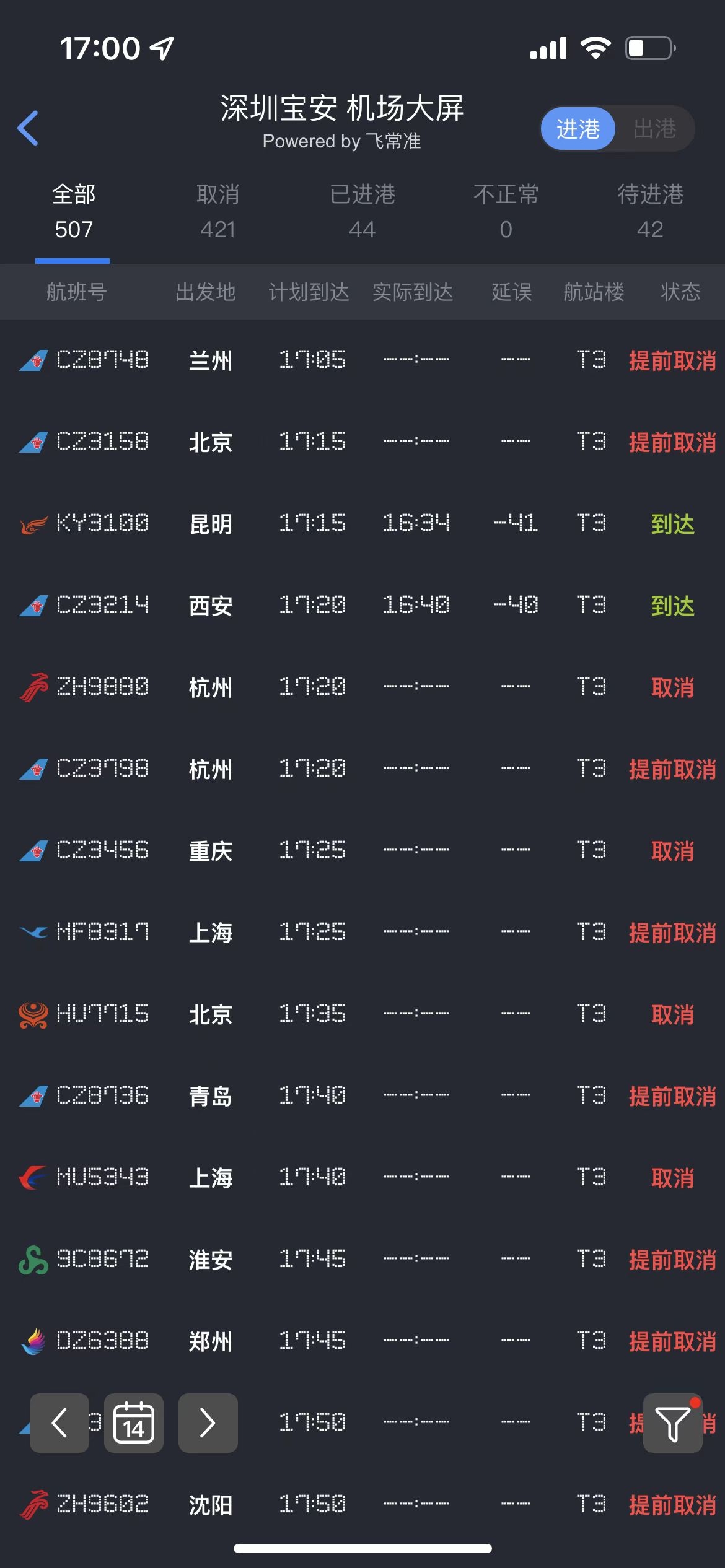
Task: View flight ZH9602 from 沈阳
Action: 362,1505
